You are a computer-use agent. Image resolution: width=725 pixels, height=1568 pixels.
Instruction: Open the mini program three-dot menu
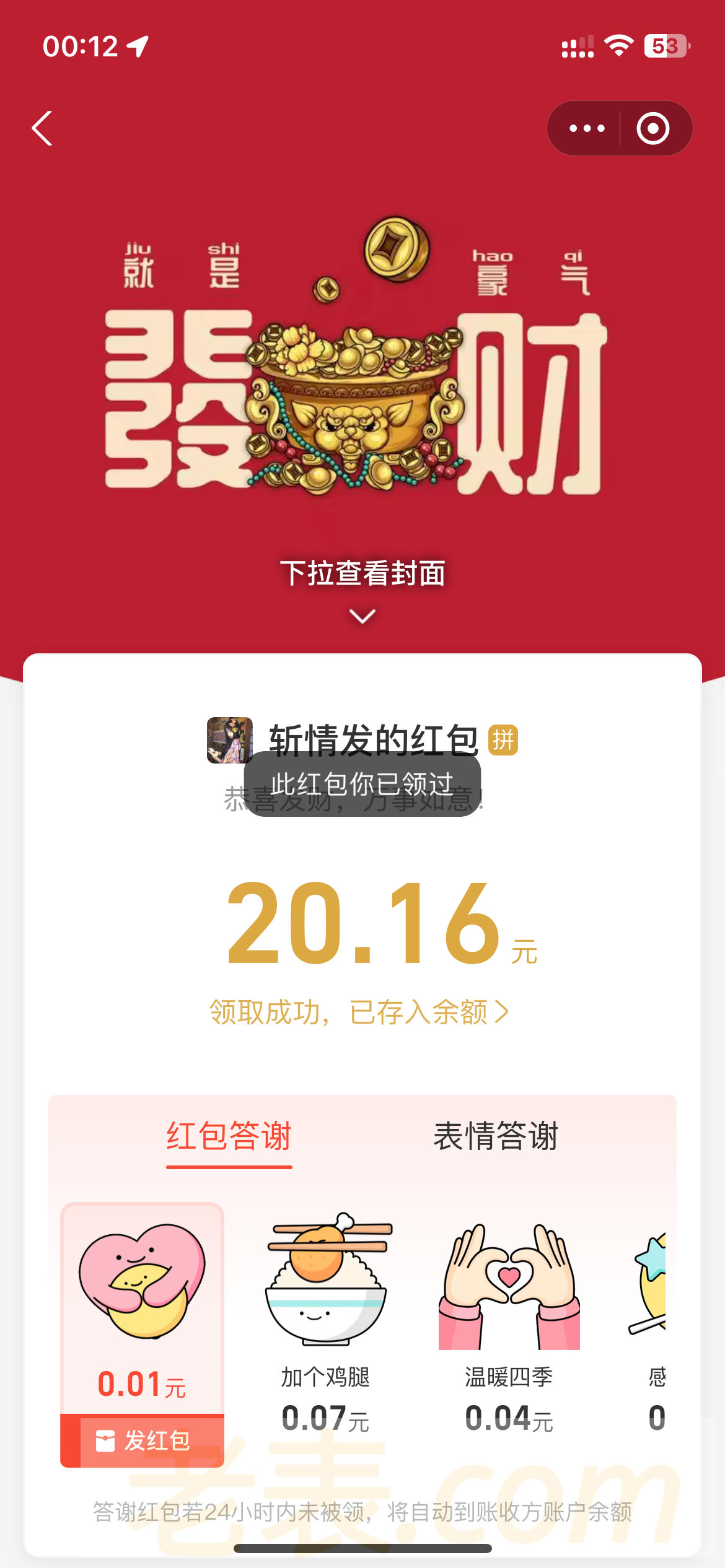click(586, 128)
